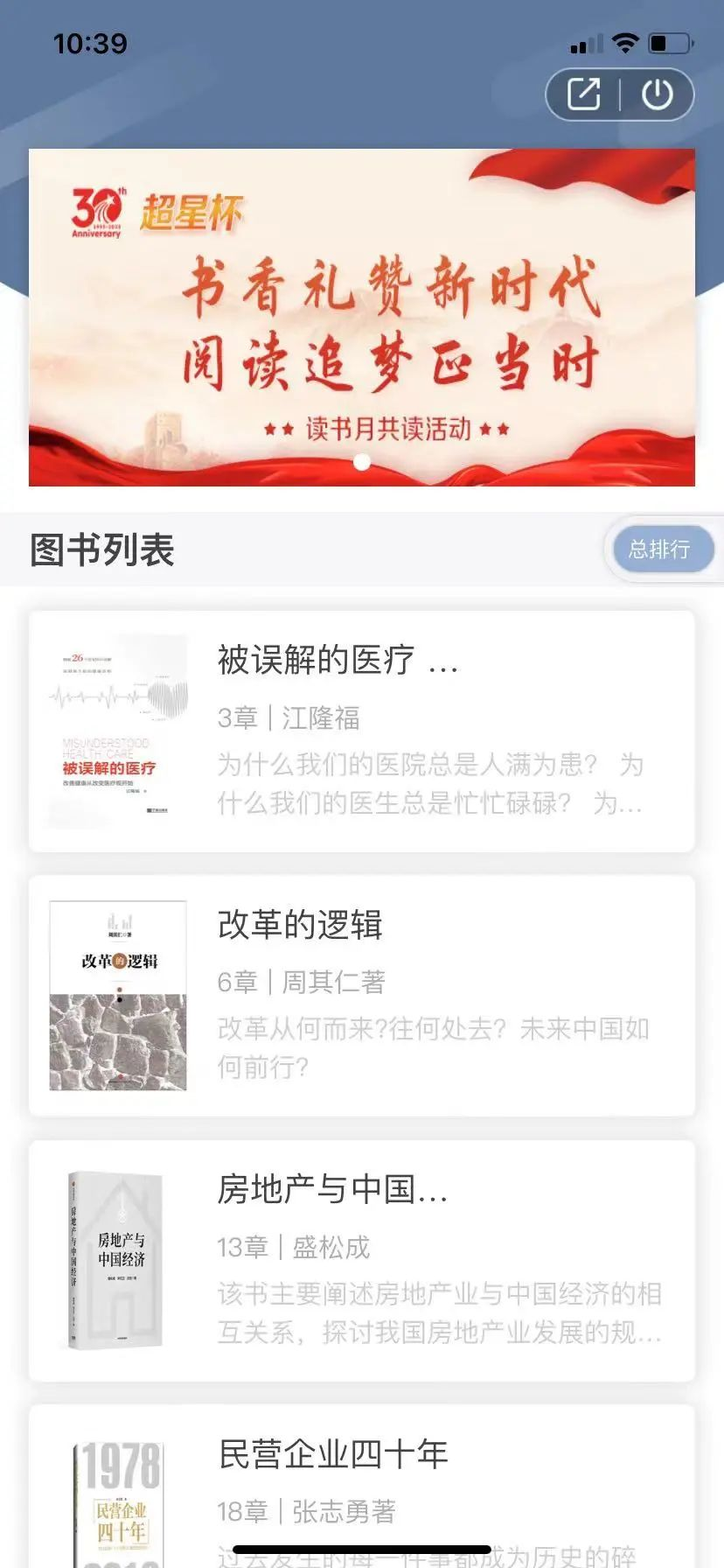
Task: Open the book 改革的逻辑
Action: (x=362, y=996)
